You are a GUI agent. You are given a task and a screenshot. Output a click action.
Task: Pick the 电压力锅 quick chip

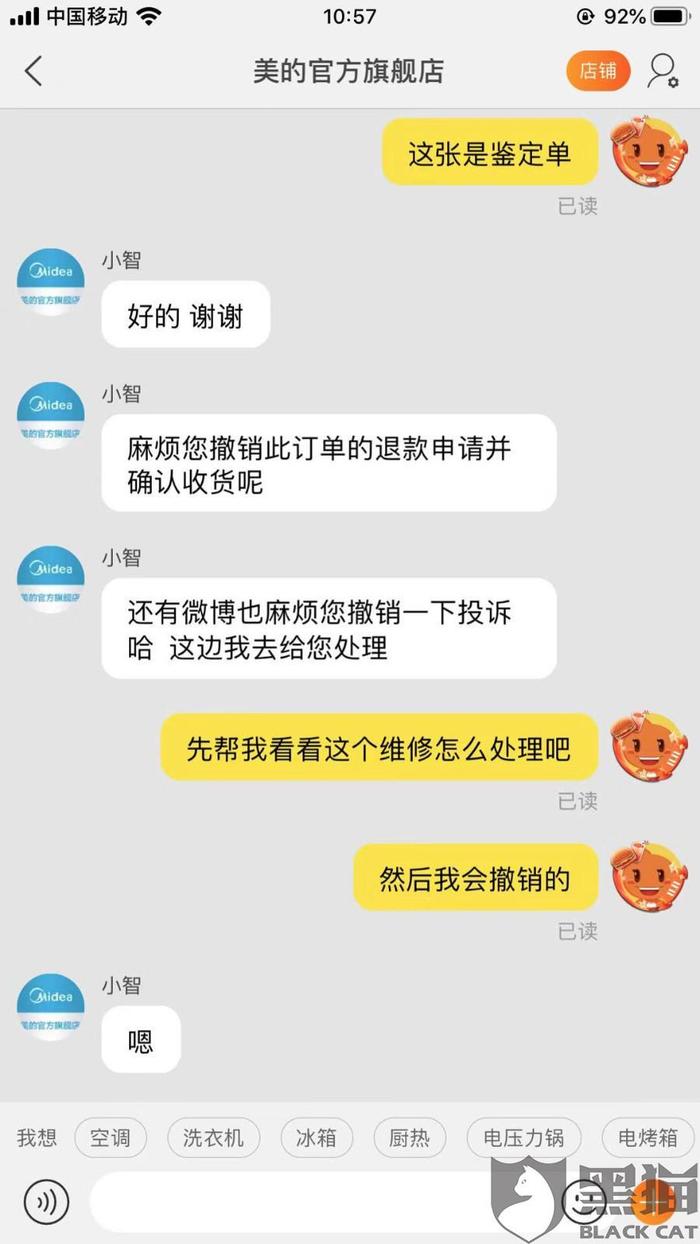(x=524, y=1137)
